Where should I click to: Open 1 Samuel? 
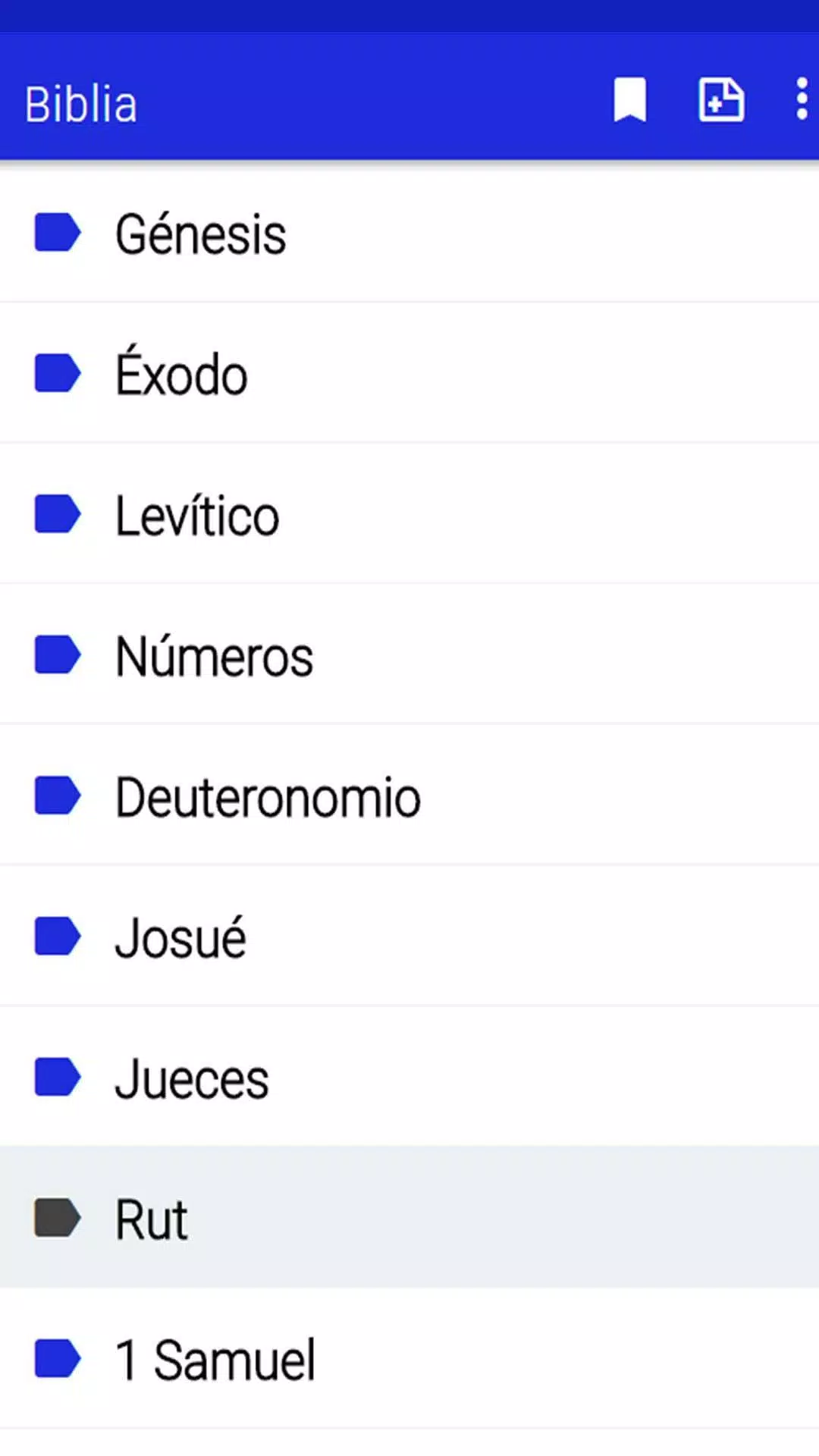pyautogui.click(x=409, y=1358)
